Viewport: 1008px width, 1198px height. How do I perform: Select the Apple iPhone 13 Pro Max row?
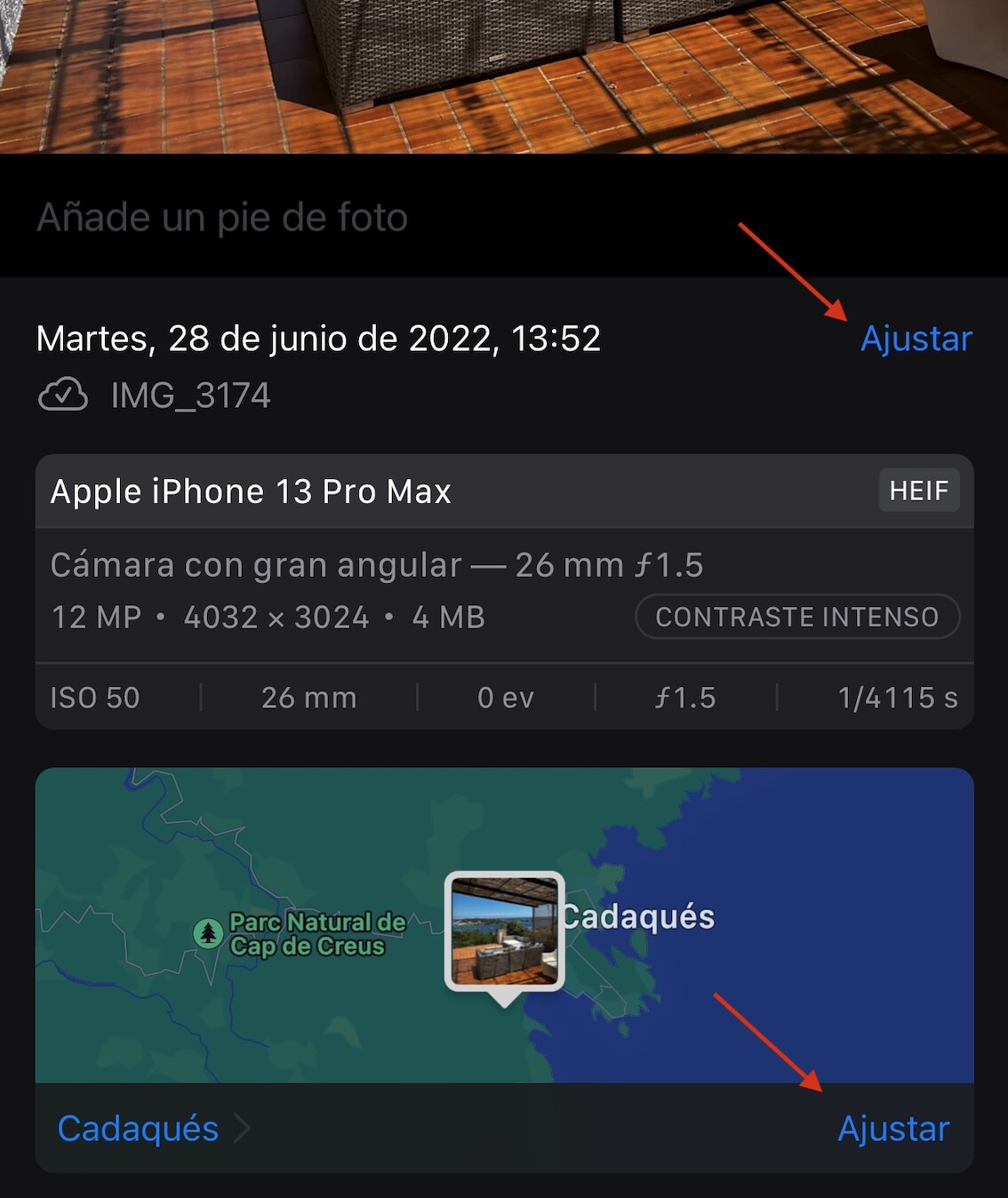tap(252, 491)
